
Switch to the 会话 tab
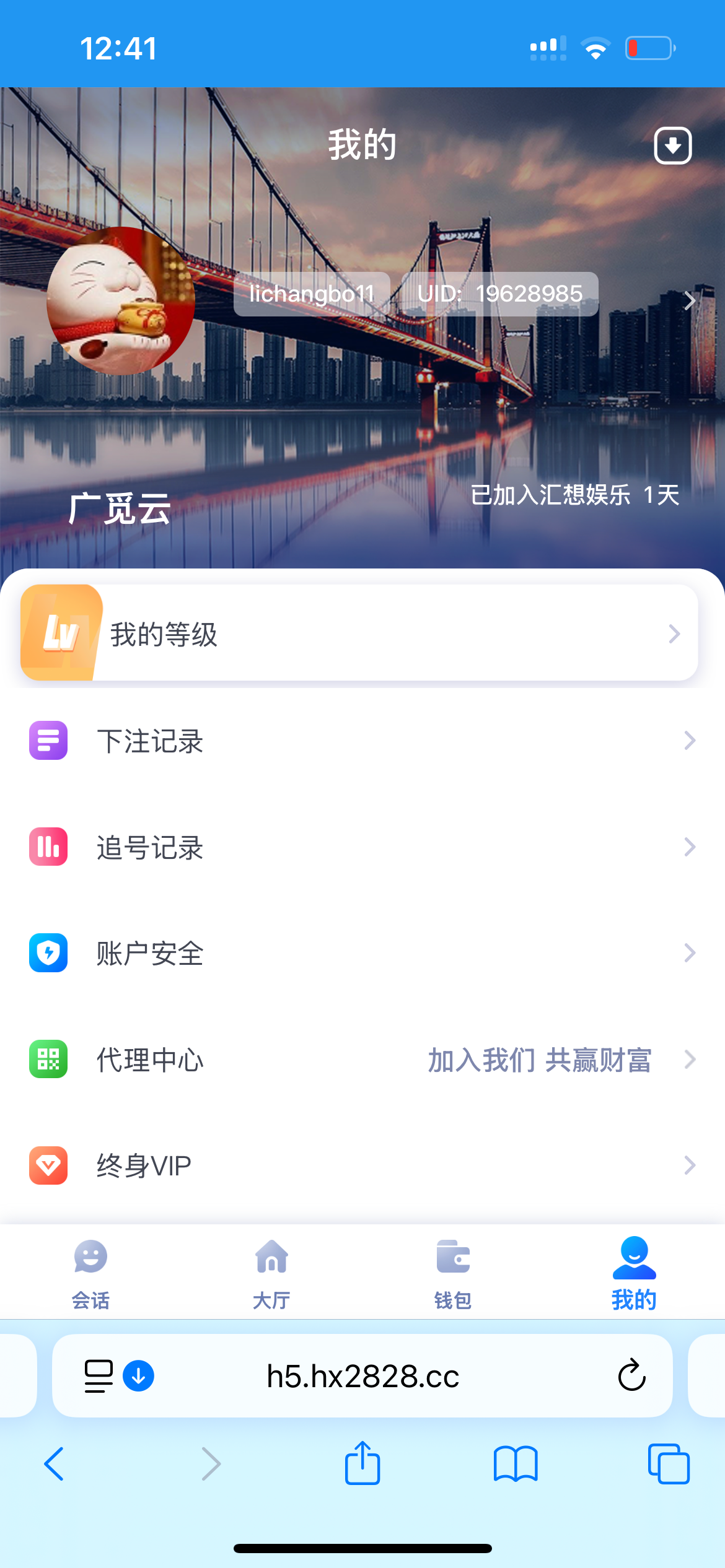pyautogui.click(x=90, y=1273)
